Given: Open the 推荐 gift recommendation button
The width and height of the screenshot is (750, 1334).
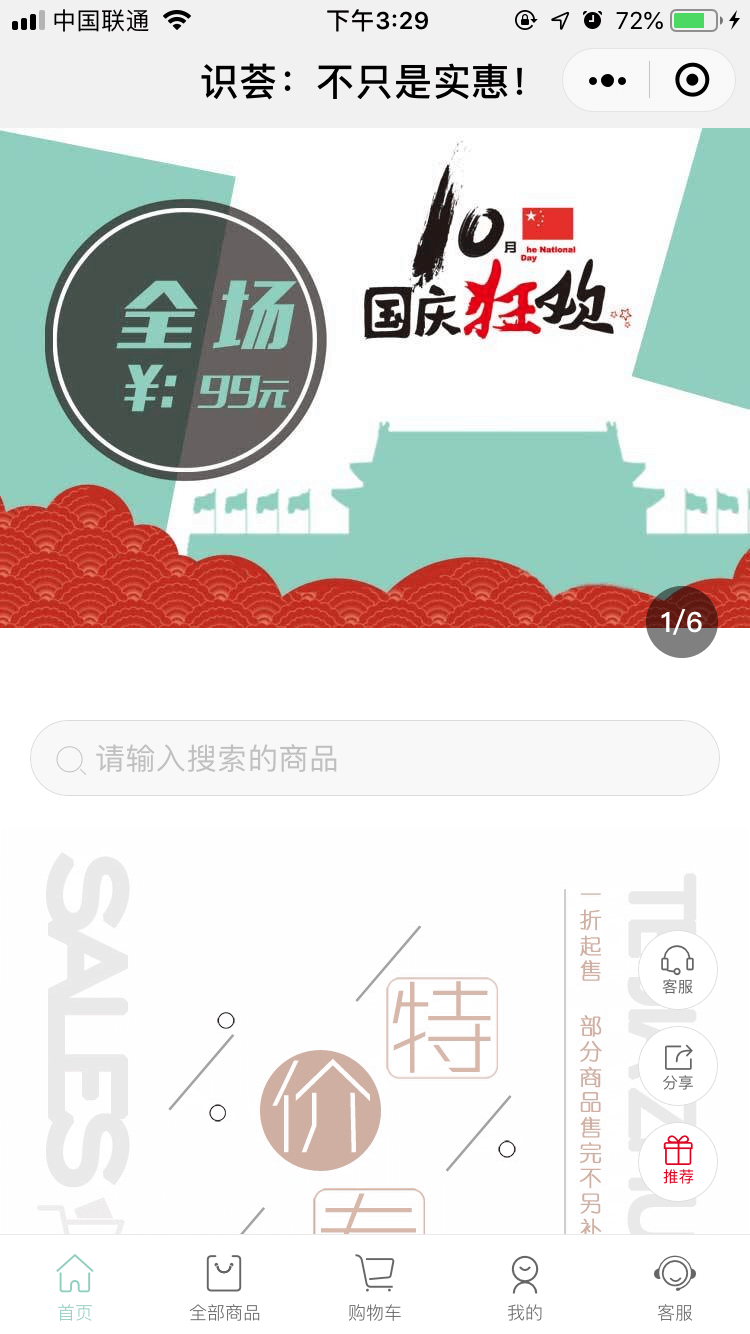Looking at the screenshot, I should (x=678, y=1161).
